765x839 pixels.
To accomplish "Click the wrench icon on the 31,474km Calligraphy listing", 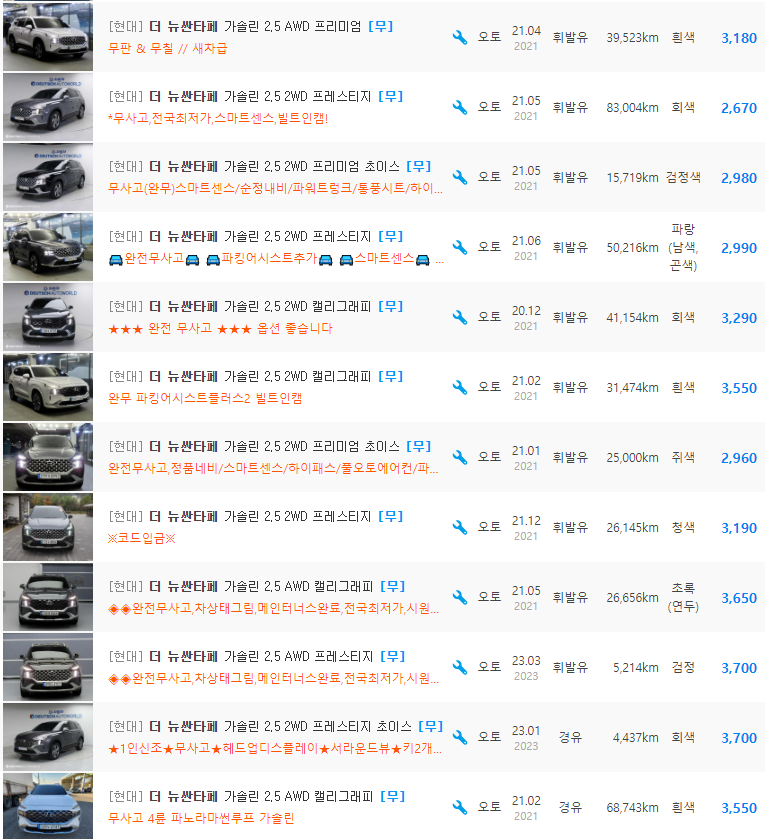I will click(461, 386).
